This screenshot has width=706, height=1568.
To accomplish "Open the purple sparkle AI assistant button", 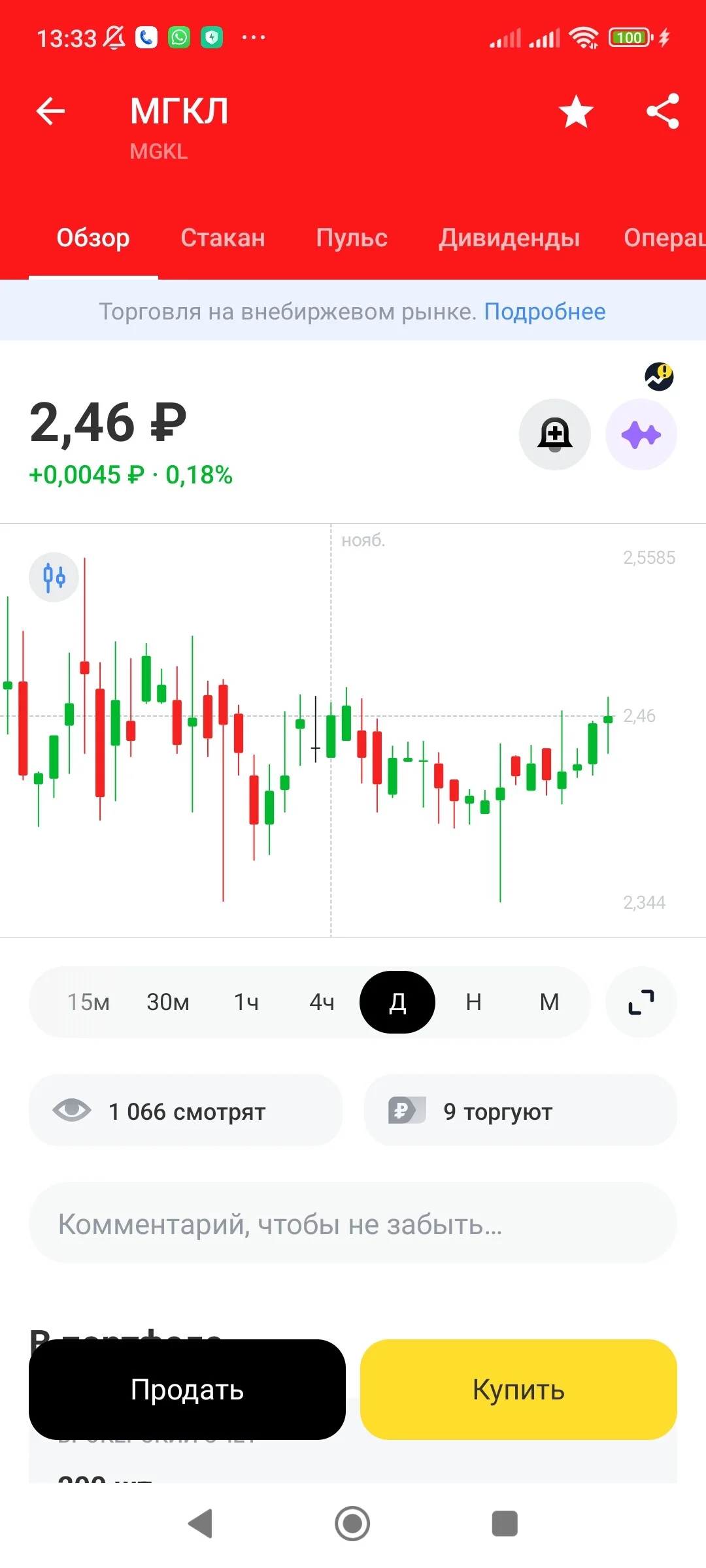I will pos(641,434).
